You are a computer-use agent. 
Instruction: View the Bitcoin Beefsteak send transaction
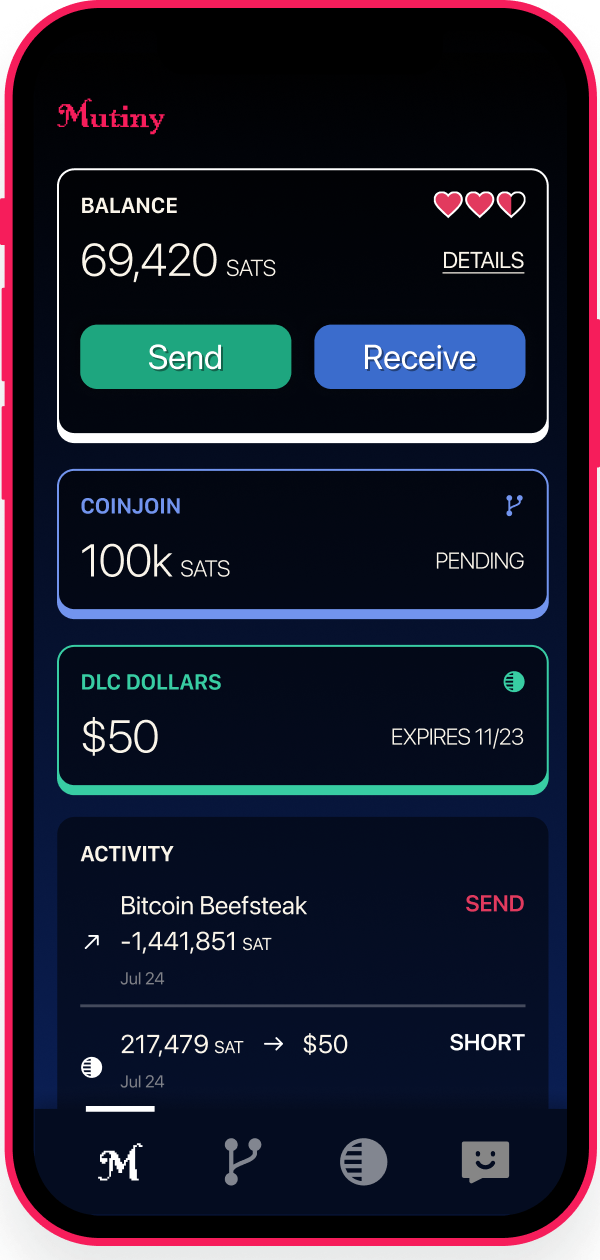point(302,938)
